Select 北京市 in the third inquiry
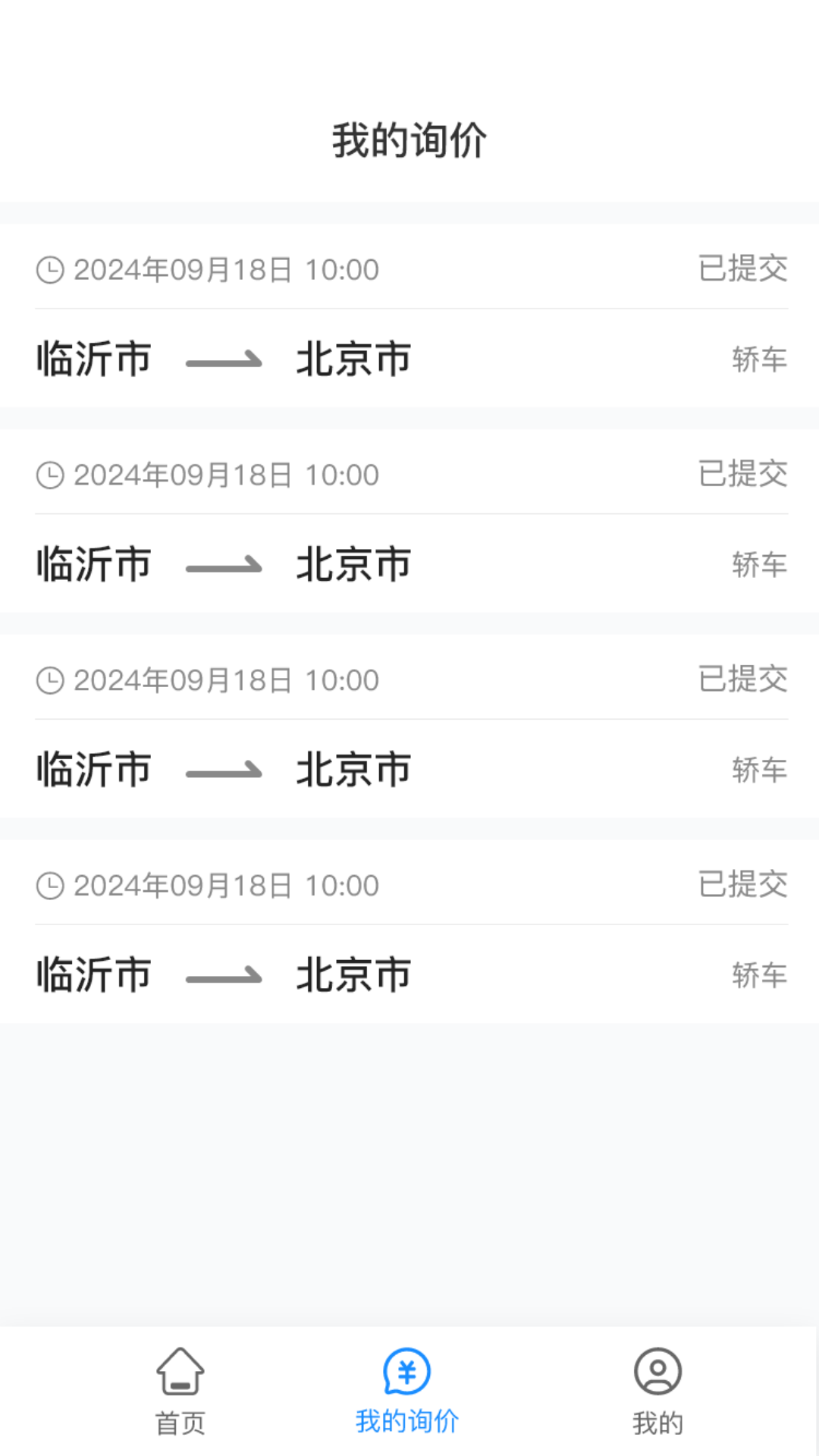 point(353,769)
